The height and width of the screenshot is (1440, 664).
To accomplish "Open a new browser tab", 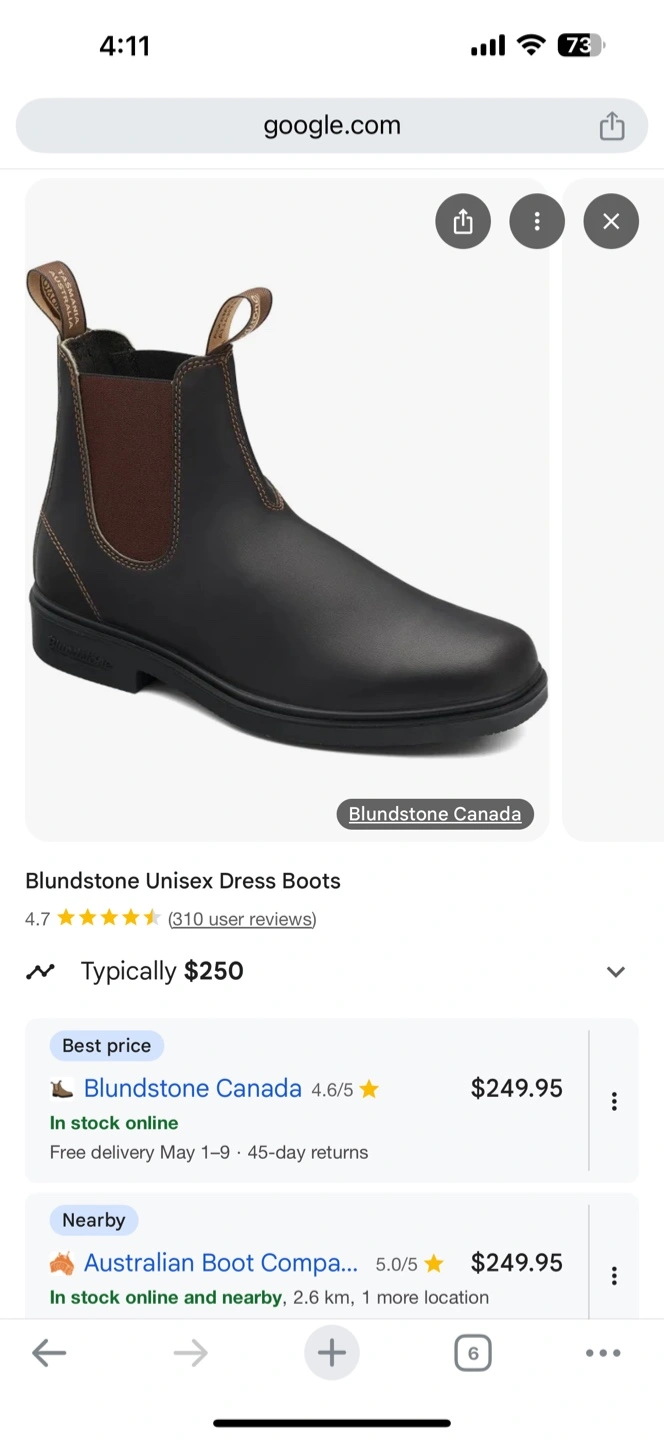I will point(332,1353).
